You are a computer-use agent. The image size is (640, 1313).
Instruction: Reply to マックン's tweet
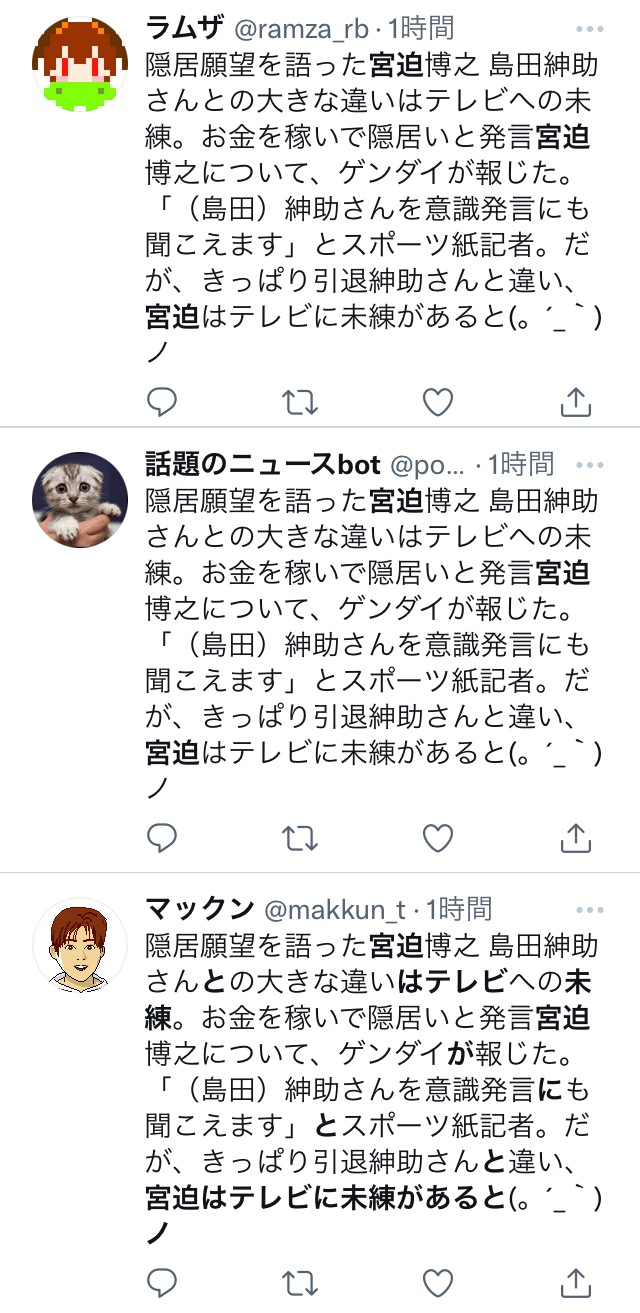(x=162, y=1282)
